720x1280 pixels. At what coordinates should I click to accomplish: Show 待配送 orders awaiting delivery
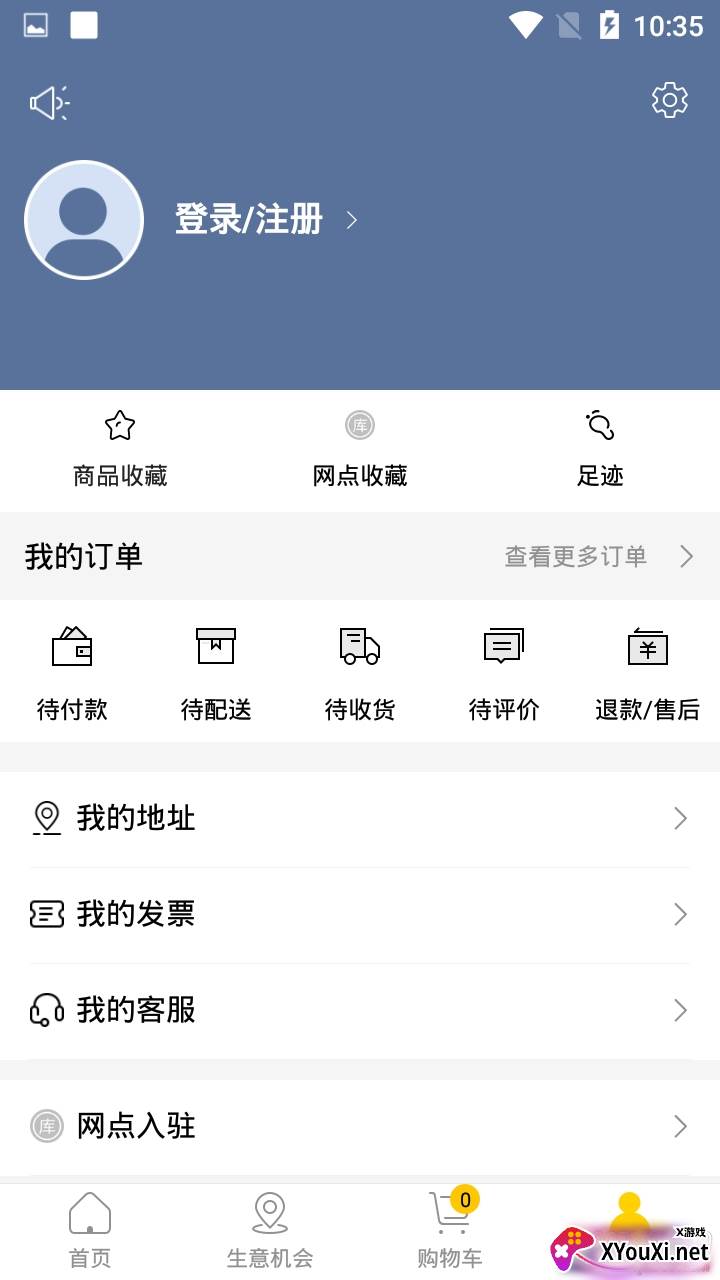click(216, 672)
